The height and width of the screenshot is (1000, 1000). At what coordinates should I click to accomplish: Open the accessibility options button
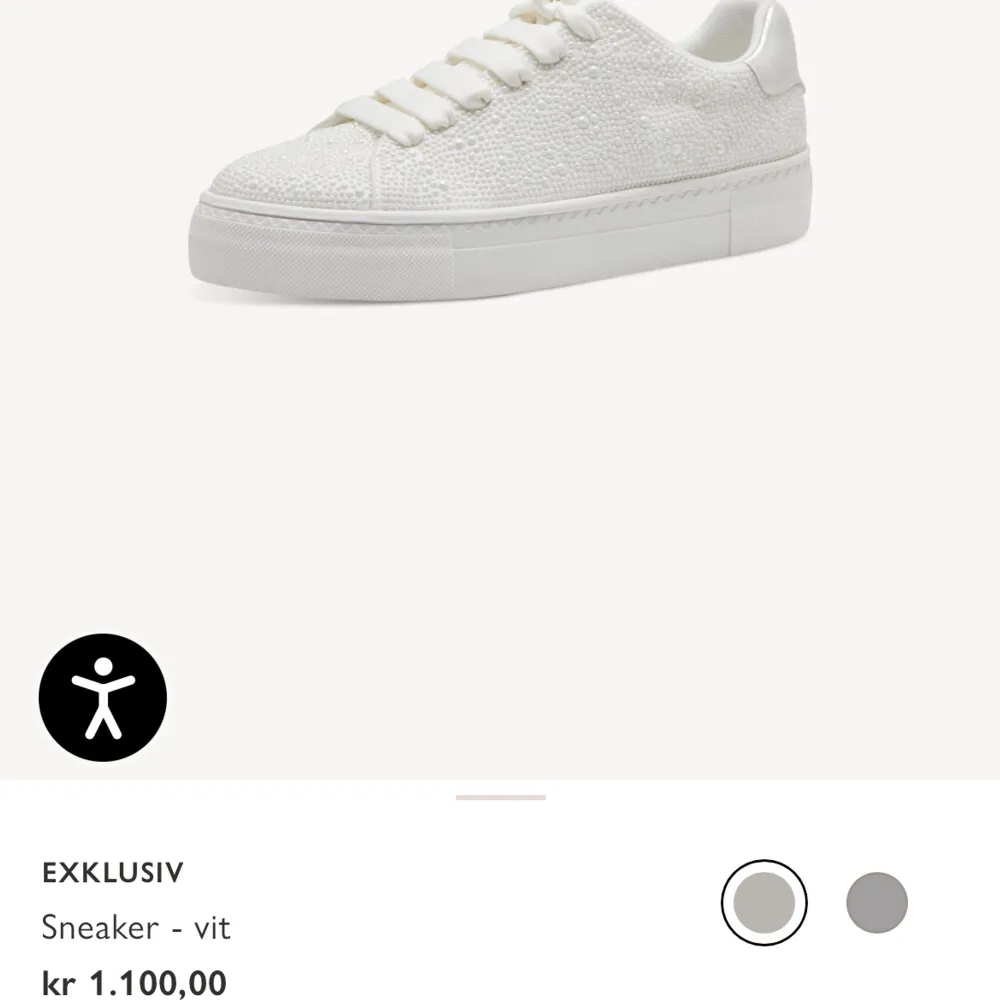point(103,698)
